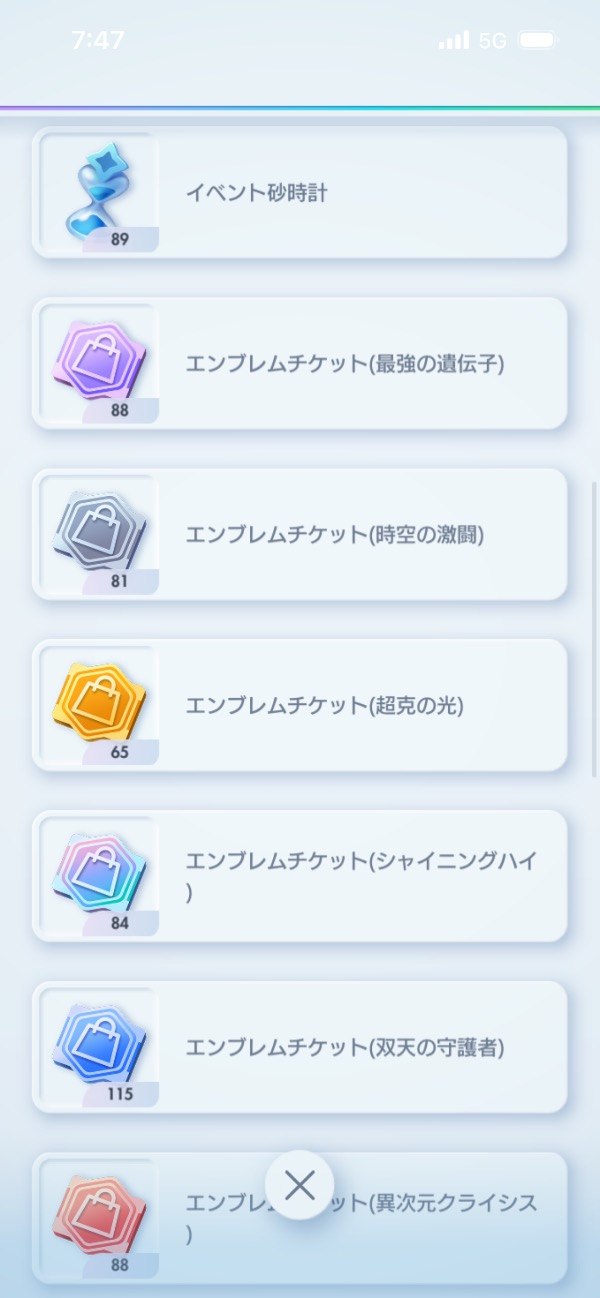Select エンブレムチケット(最強の遺伝子)
The image size is (600, 1298).
[x=300, y=363]
